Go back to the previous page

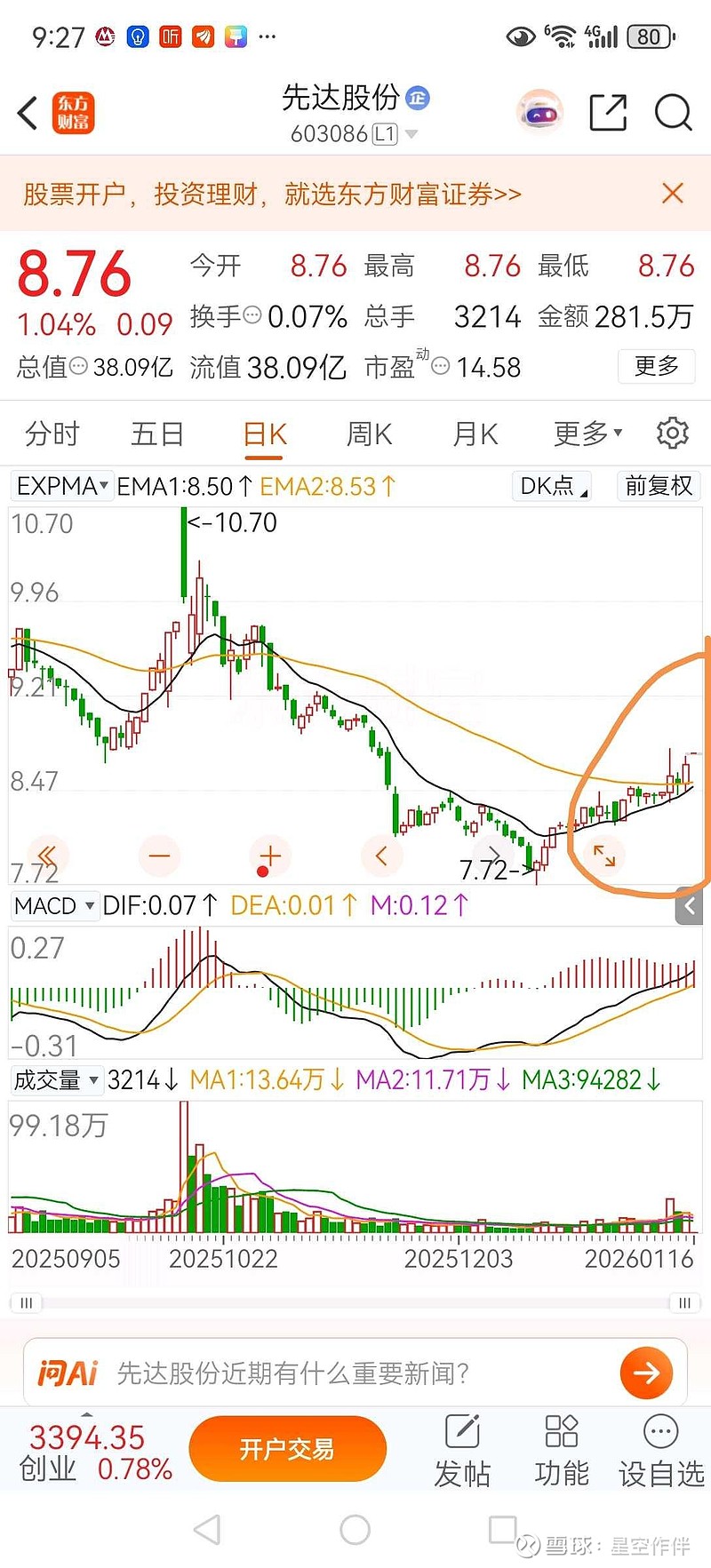[28, 114]
